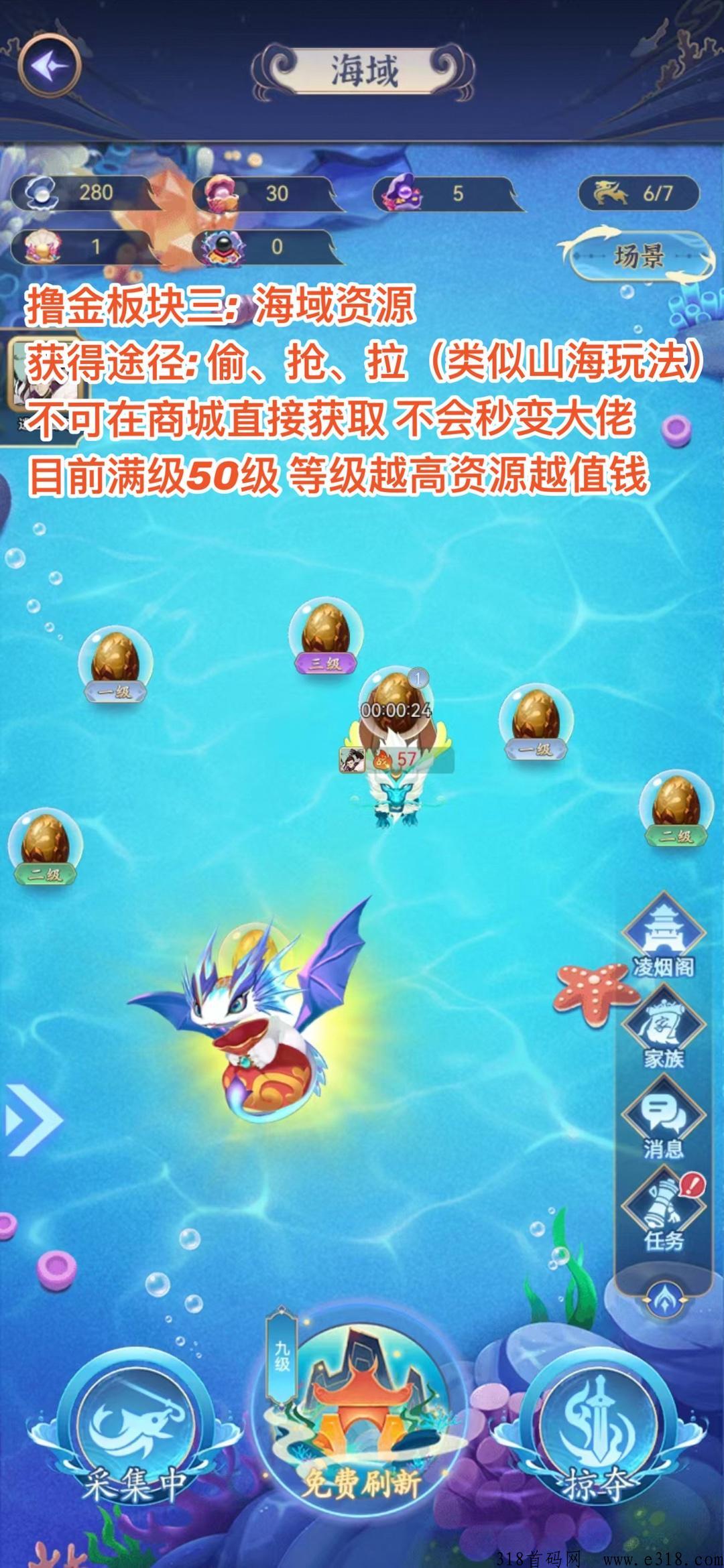Open the 场景 scene selector
Image resolution: width=724 pixels, height=1568 pixels.
(638, 257)
